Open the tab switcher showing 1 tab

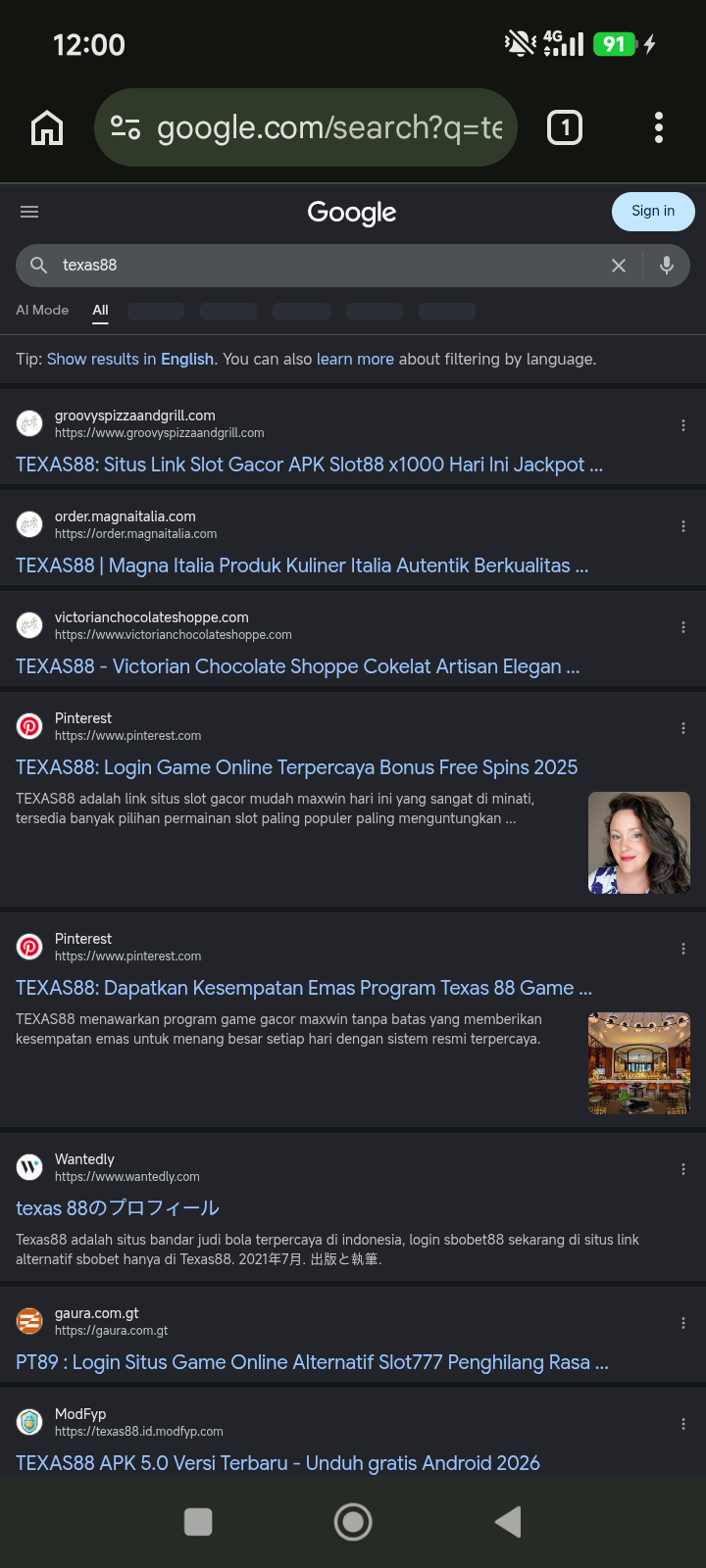pos(565,127)
